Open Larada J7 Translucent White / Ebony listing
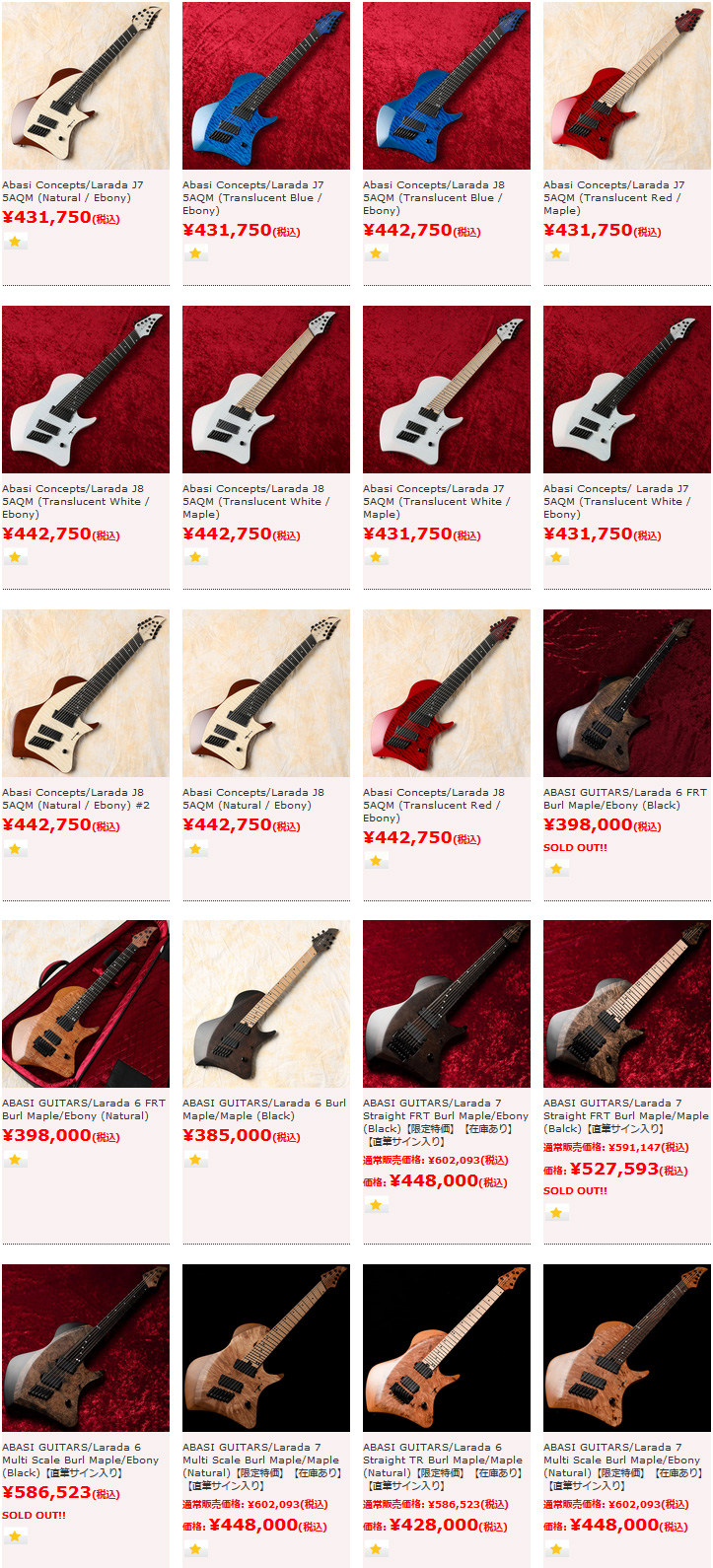 616,501
